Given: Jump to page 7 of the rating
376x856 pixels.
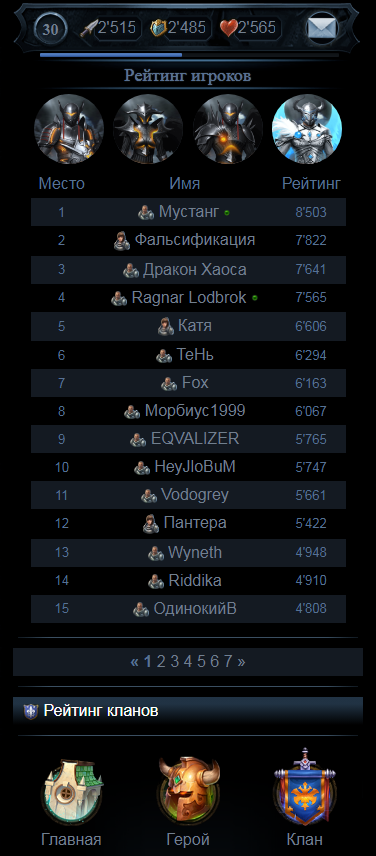Looking at the screenshot, I should pyautogui.click(x=228, y=662).
